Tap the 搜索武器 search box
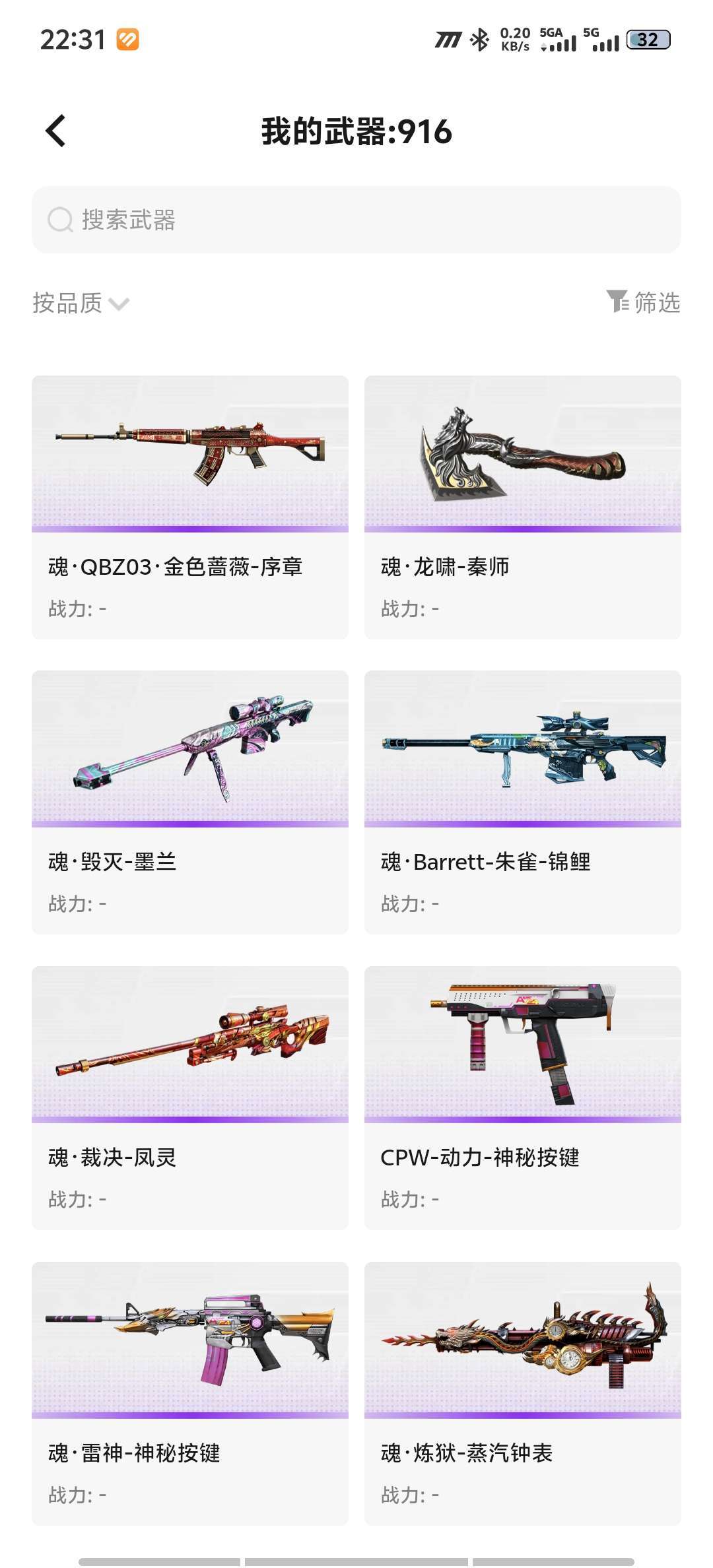713x1568 pixels. 356,220
